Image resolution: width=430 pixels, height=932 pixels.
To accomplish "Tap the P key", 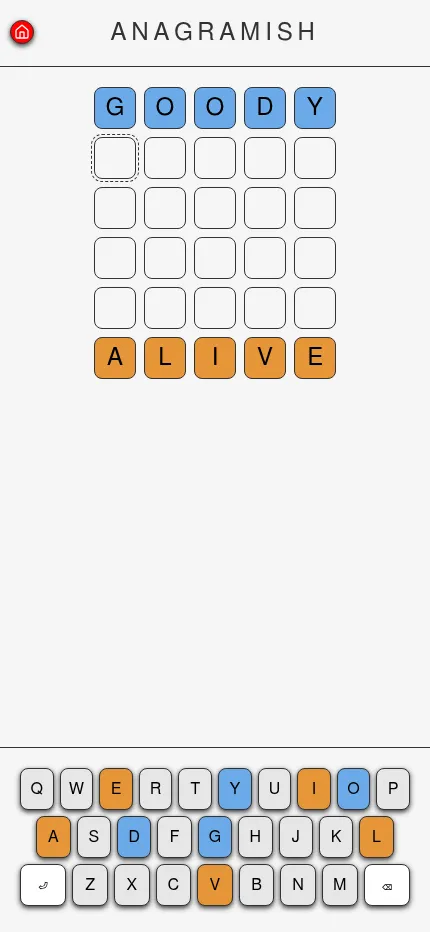I will [393, 789].
